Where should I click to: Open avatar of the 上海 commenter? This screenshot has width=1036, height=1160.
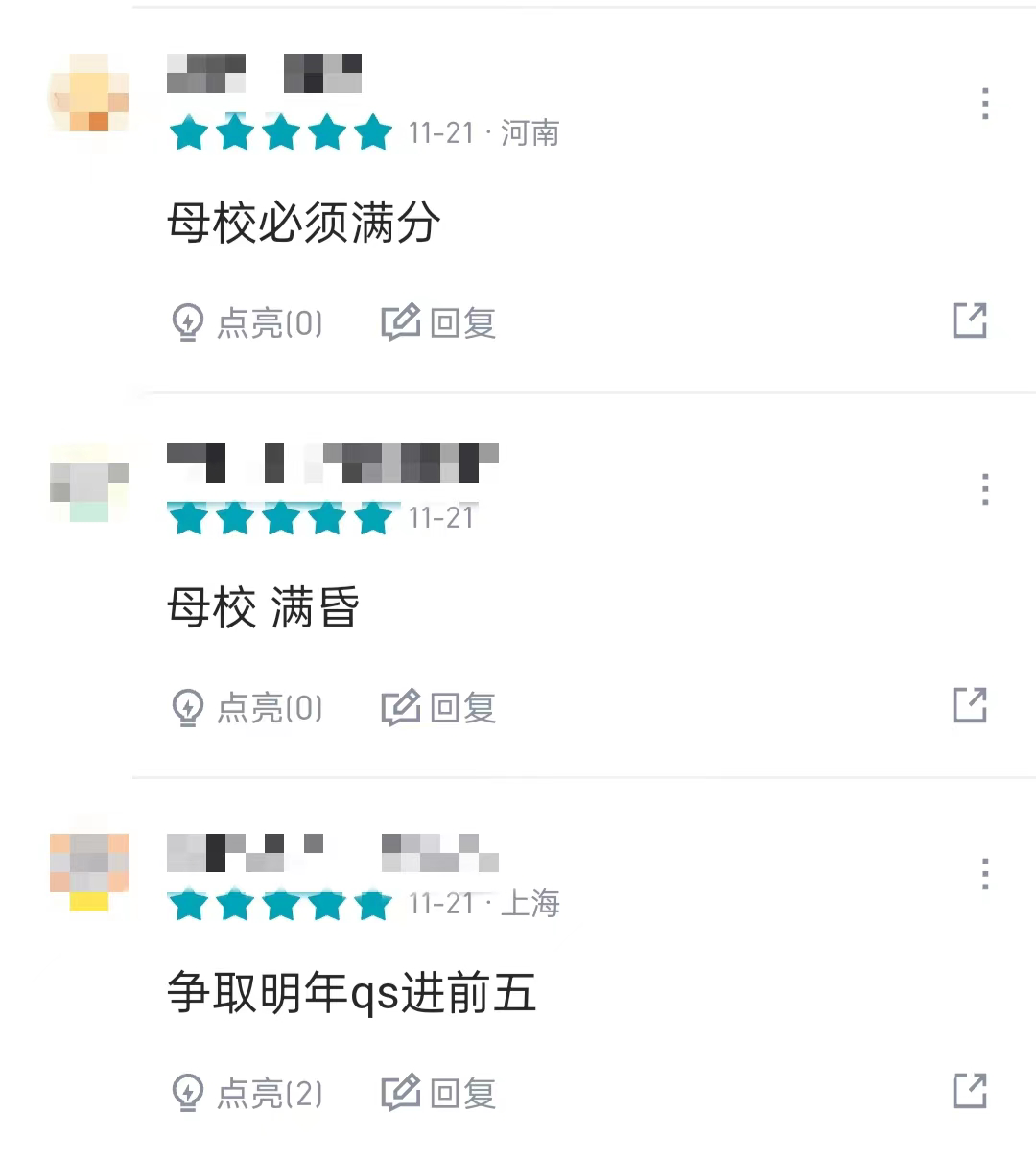click(x=89, y=872)
